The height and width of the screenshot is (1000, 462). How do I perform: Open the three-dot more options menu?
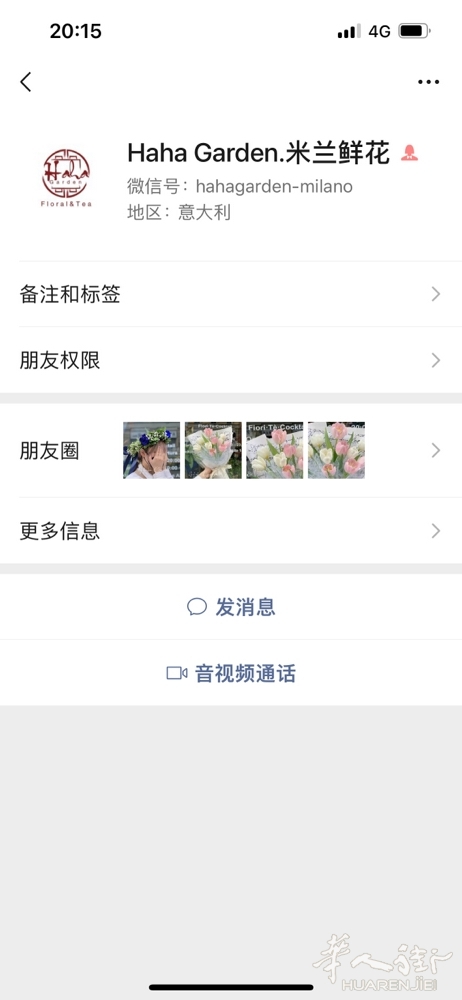pos(428,82)
